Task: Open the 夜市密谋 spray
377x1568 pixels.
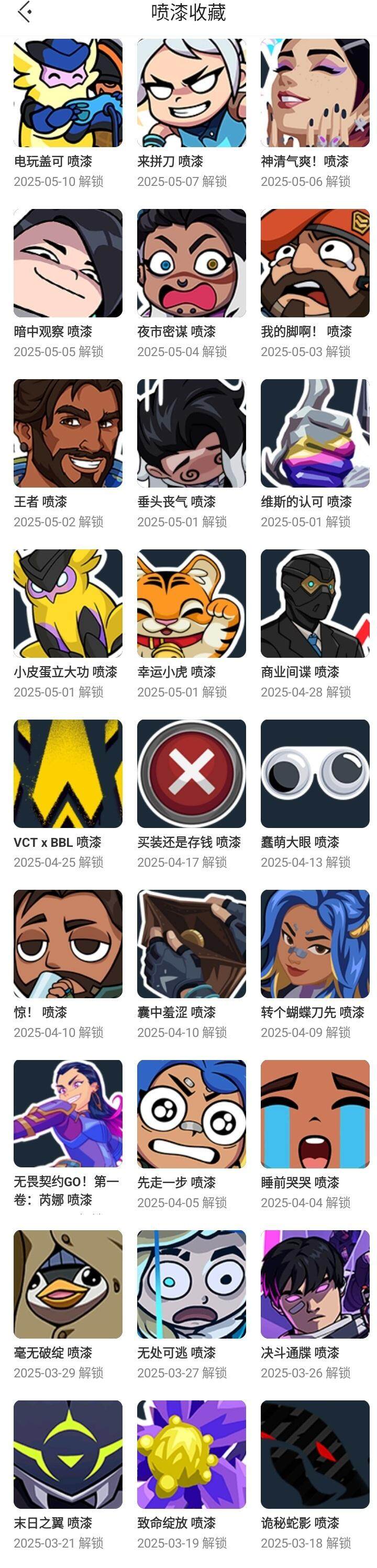Action: coord(191,263)
